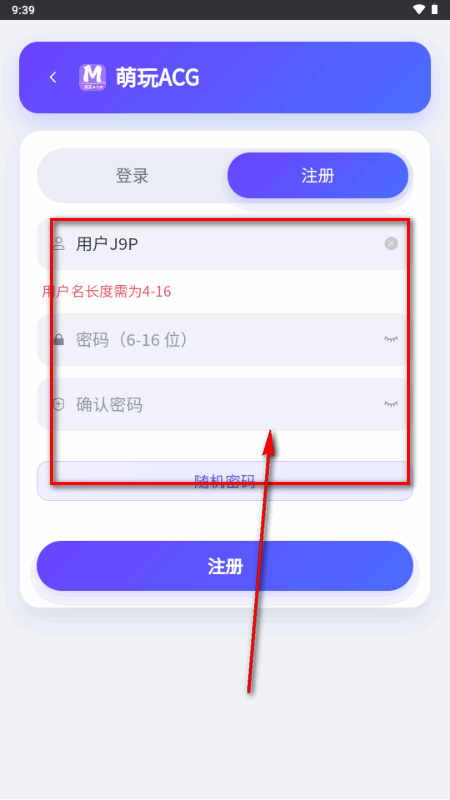This screenshot has width=450, height=800.
Task: Clear the username field text
Action: [391, 244]
